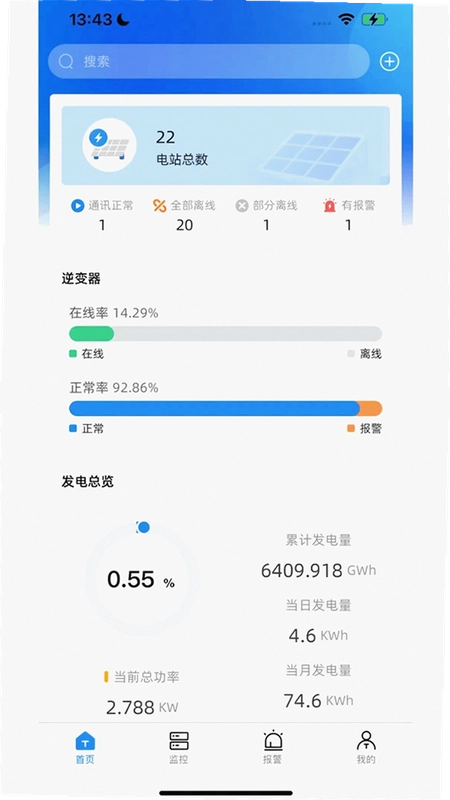
Task: Tap the plus icon to add a station
Action: click(x=389, y=62)
